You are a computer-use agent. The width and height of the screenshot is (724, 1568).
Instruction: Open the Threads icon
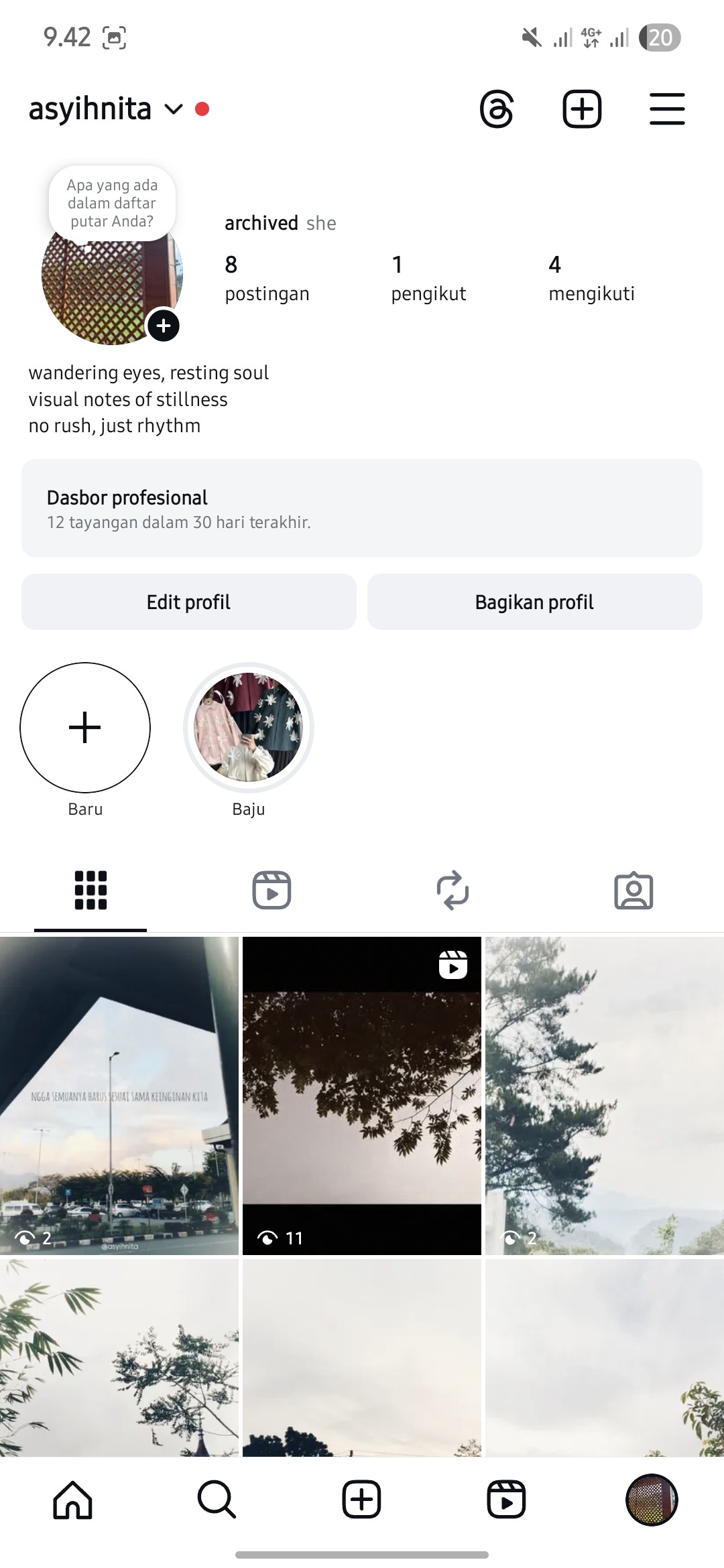pos(497,109)
